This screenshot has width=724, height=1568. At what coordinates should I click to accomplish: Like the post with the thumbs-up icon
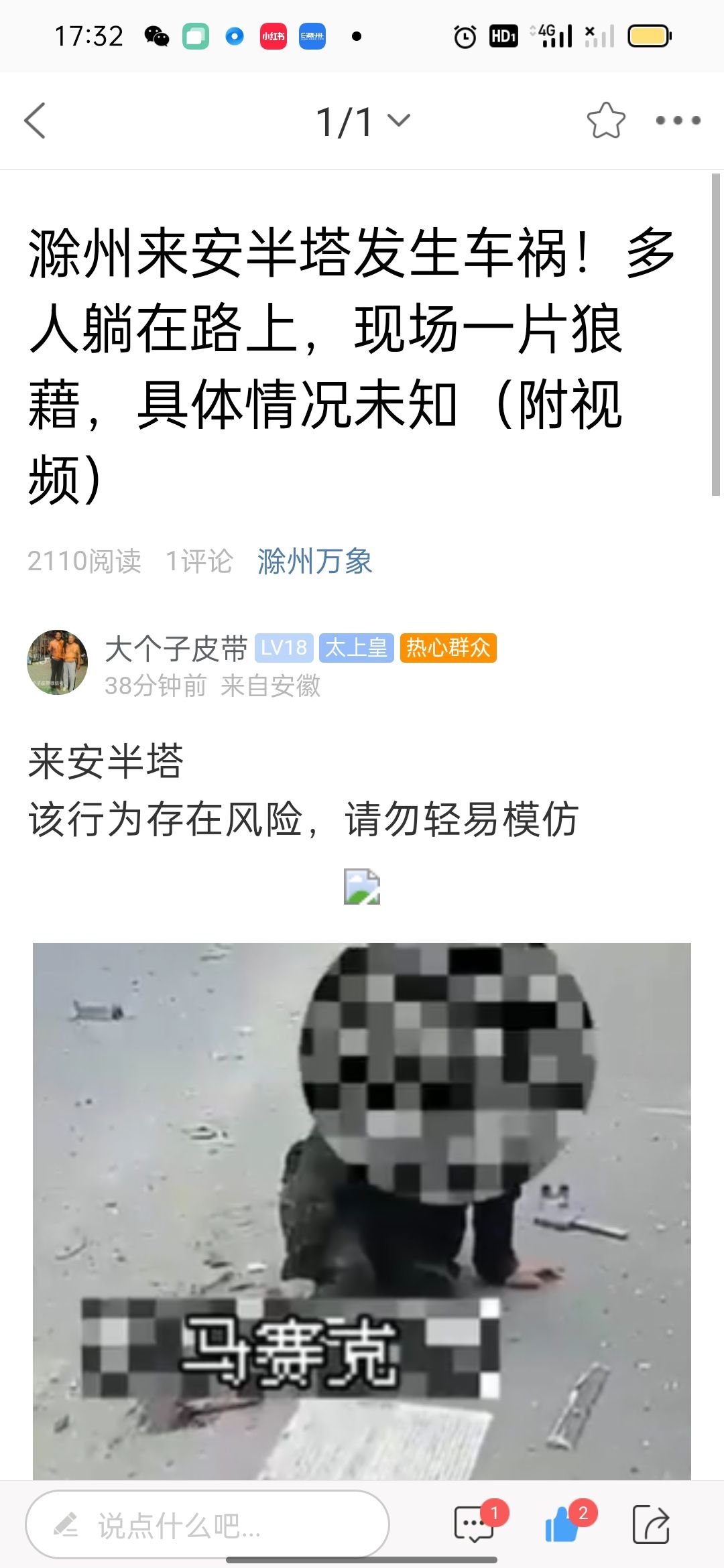click(563, 1524)
